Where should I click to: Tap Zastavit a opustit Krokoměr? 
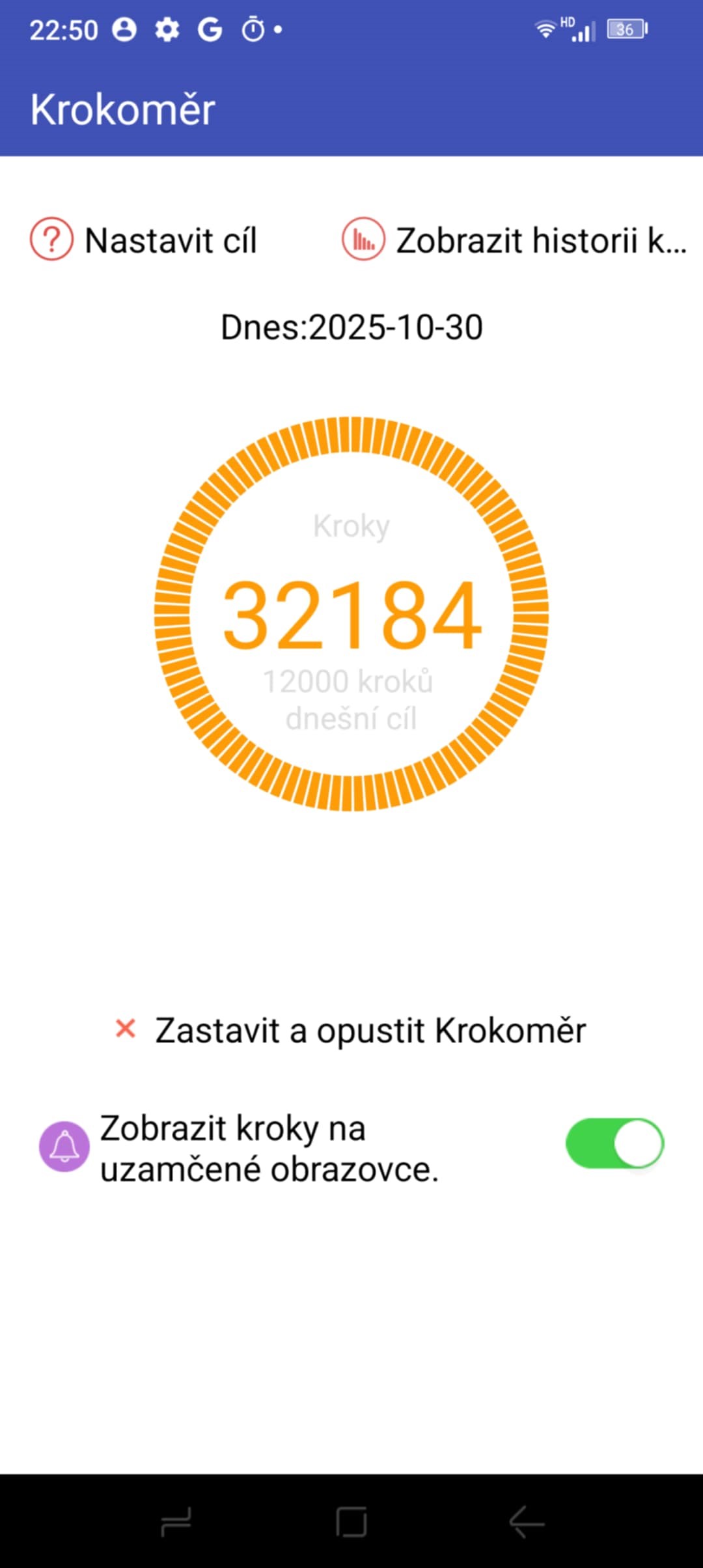coord(351,1031)
